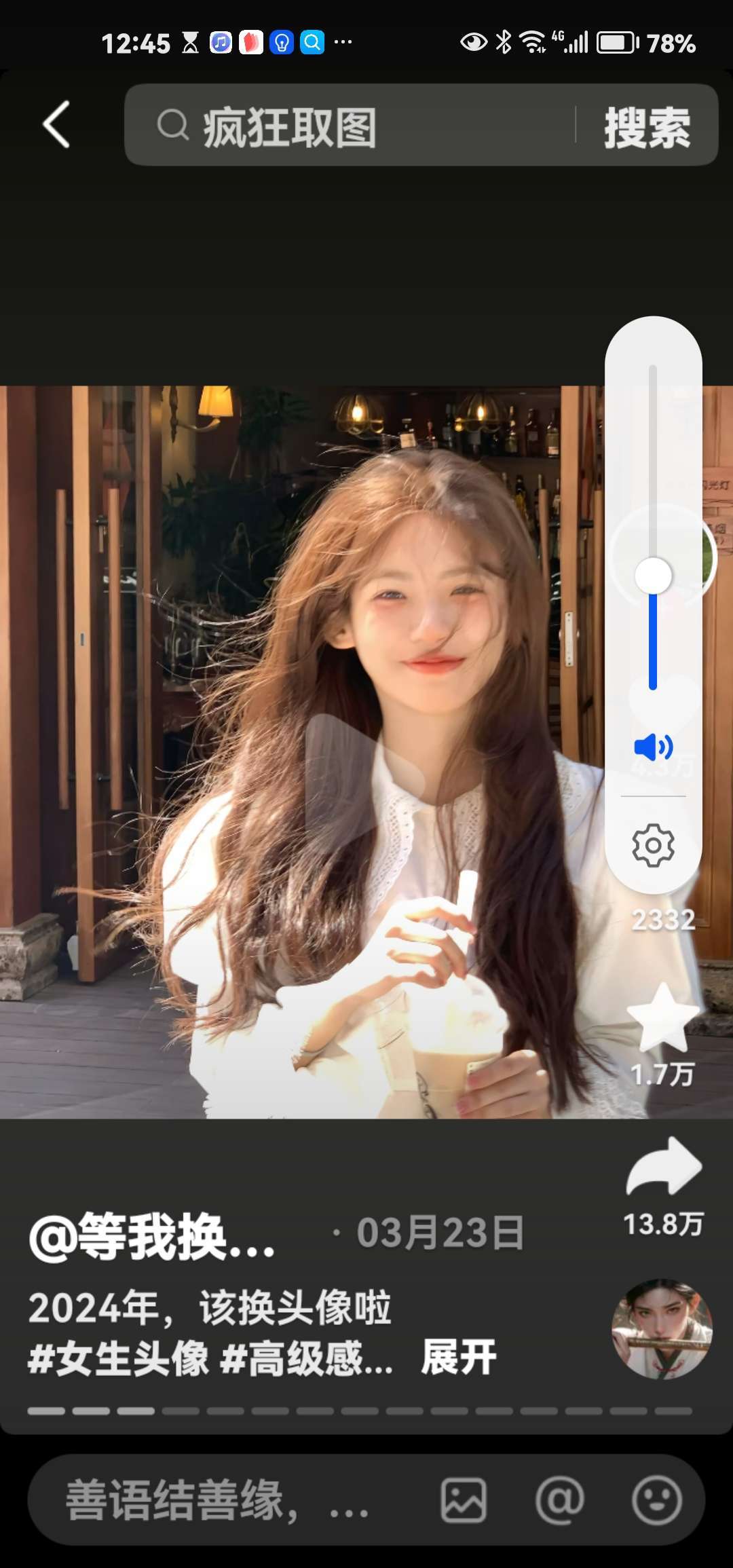
Task: Open the round music disc avatar
Action: [x=662, y=1330]
